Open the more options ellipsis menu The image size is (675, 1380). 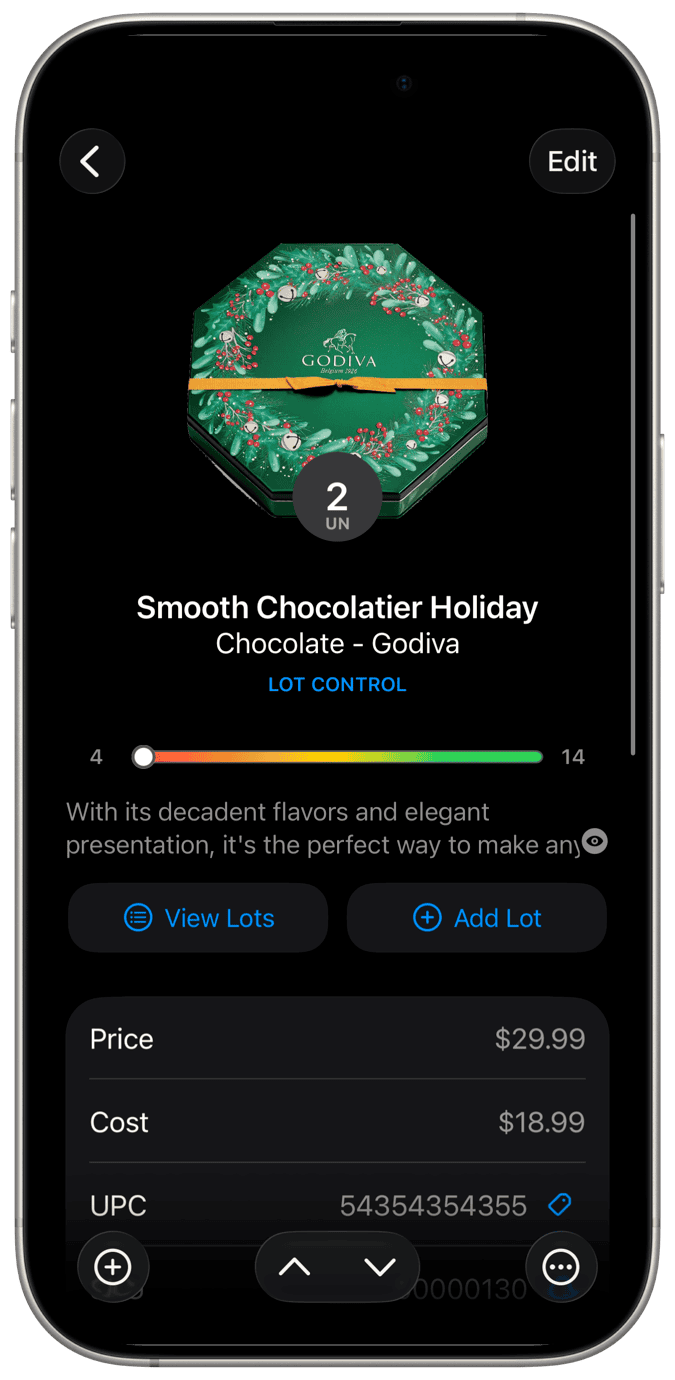(x=561, y=1267)
